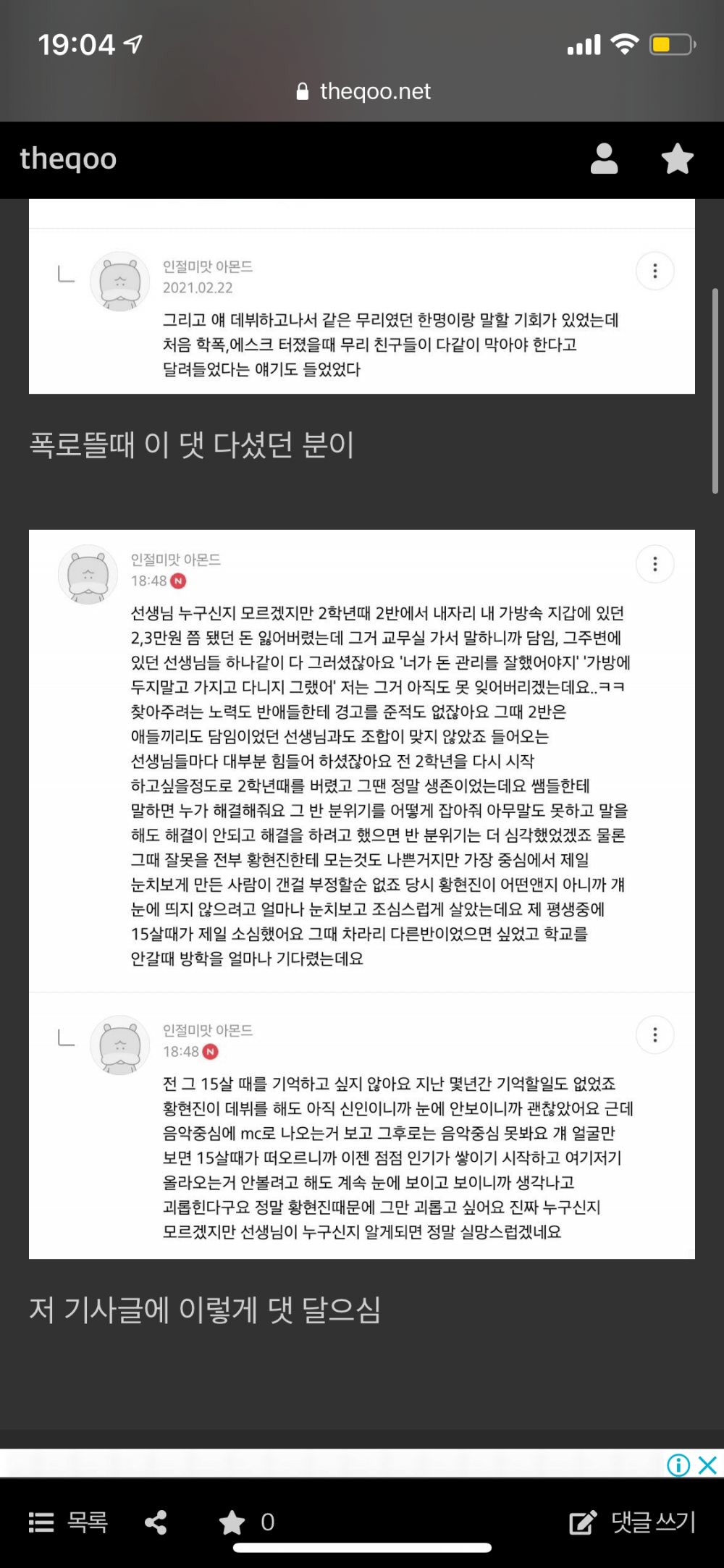Open the ad info icon
This screenshot has width=724, height=1568.
pos(678,1465)
